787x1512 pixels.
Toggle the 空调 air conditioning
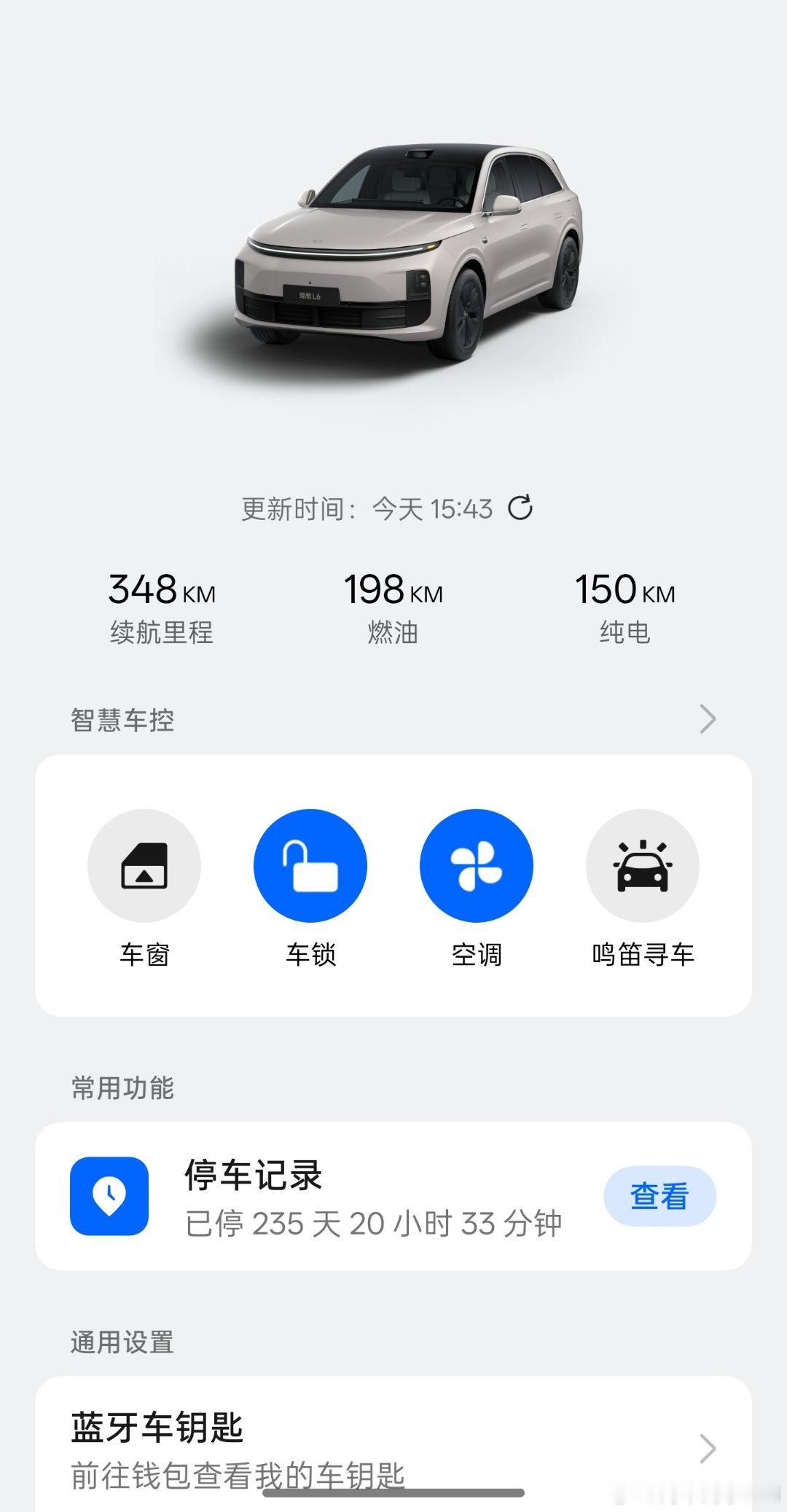click(477, 866)
